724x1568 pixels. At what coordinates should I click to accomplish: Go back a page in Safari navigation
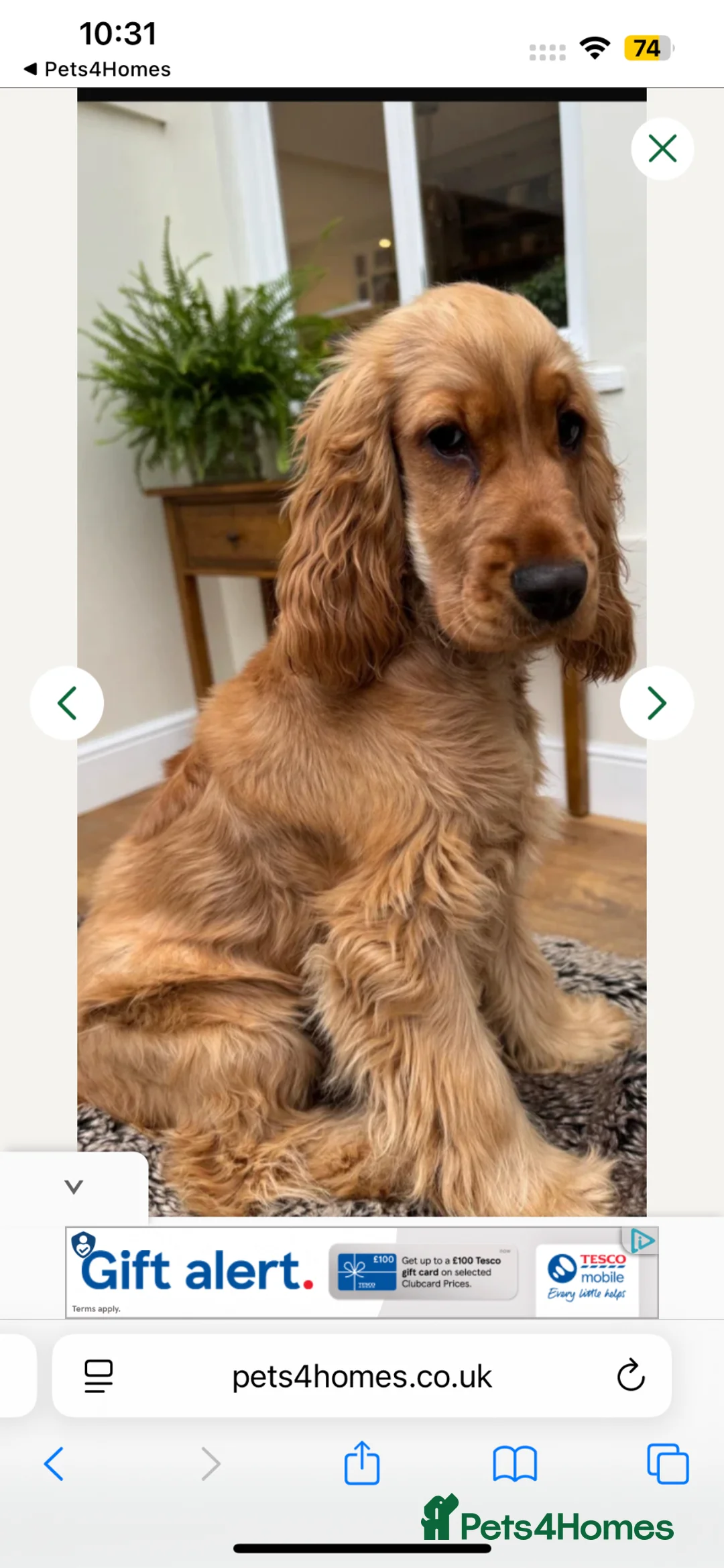(56, 1463)
